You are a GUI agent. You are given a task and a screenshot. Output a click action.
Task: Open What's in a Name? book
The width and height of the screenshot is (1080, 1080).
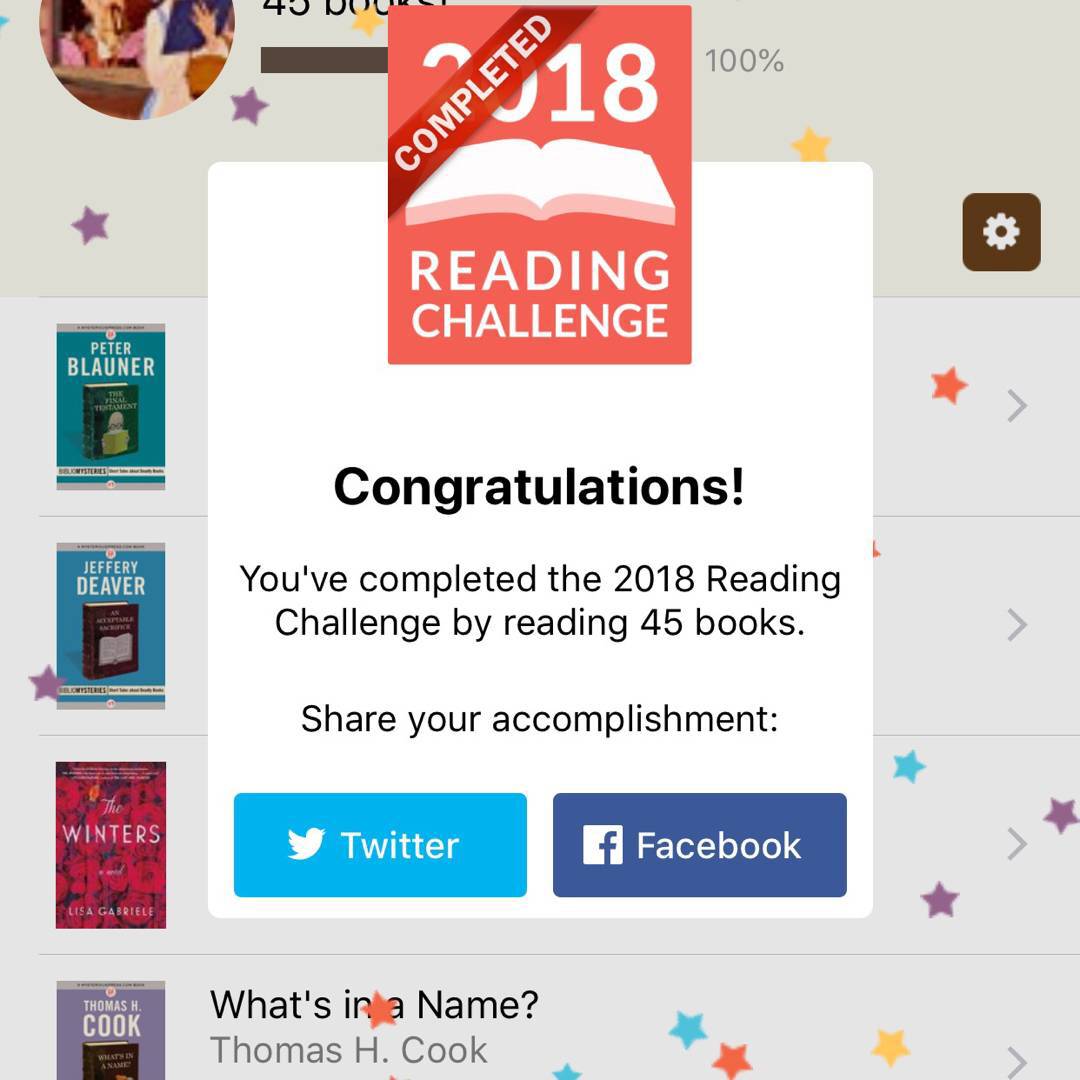pos(374,1004)
